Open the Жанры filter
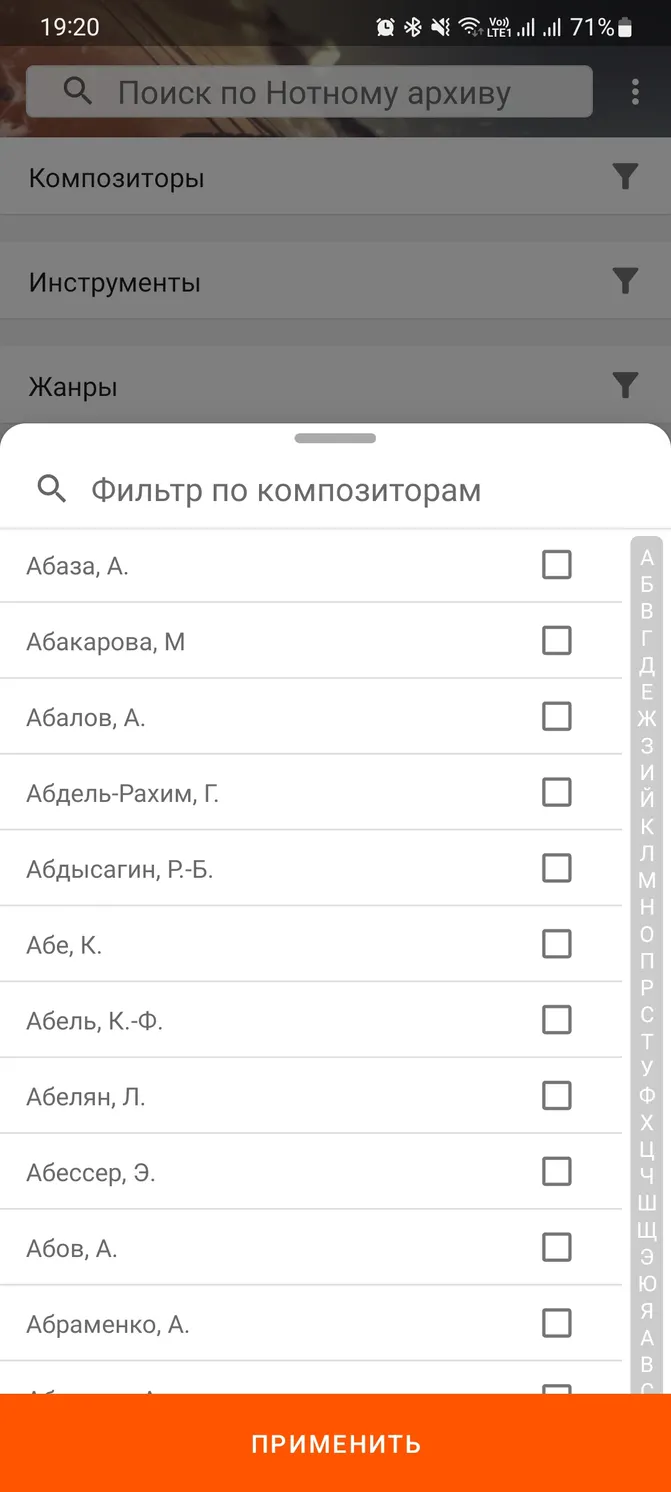The image size is (671, 1492). (x=335, y=386)
